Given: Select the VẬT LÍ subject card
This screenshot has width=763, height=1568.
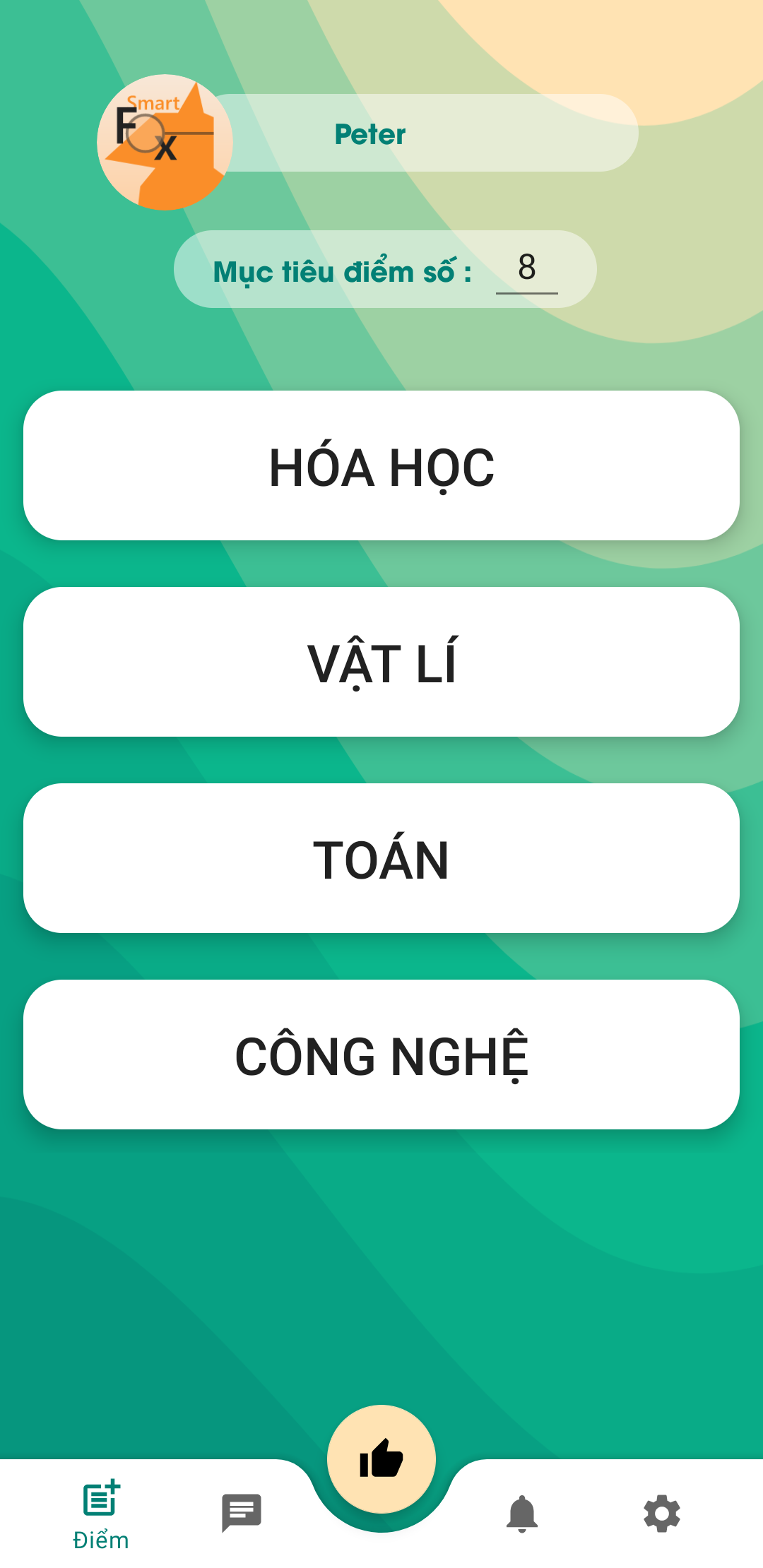Looking at the screenshot, I should coord(381,662).
